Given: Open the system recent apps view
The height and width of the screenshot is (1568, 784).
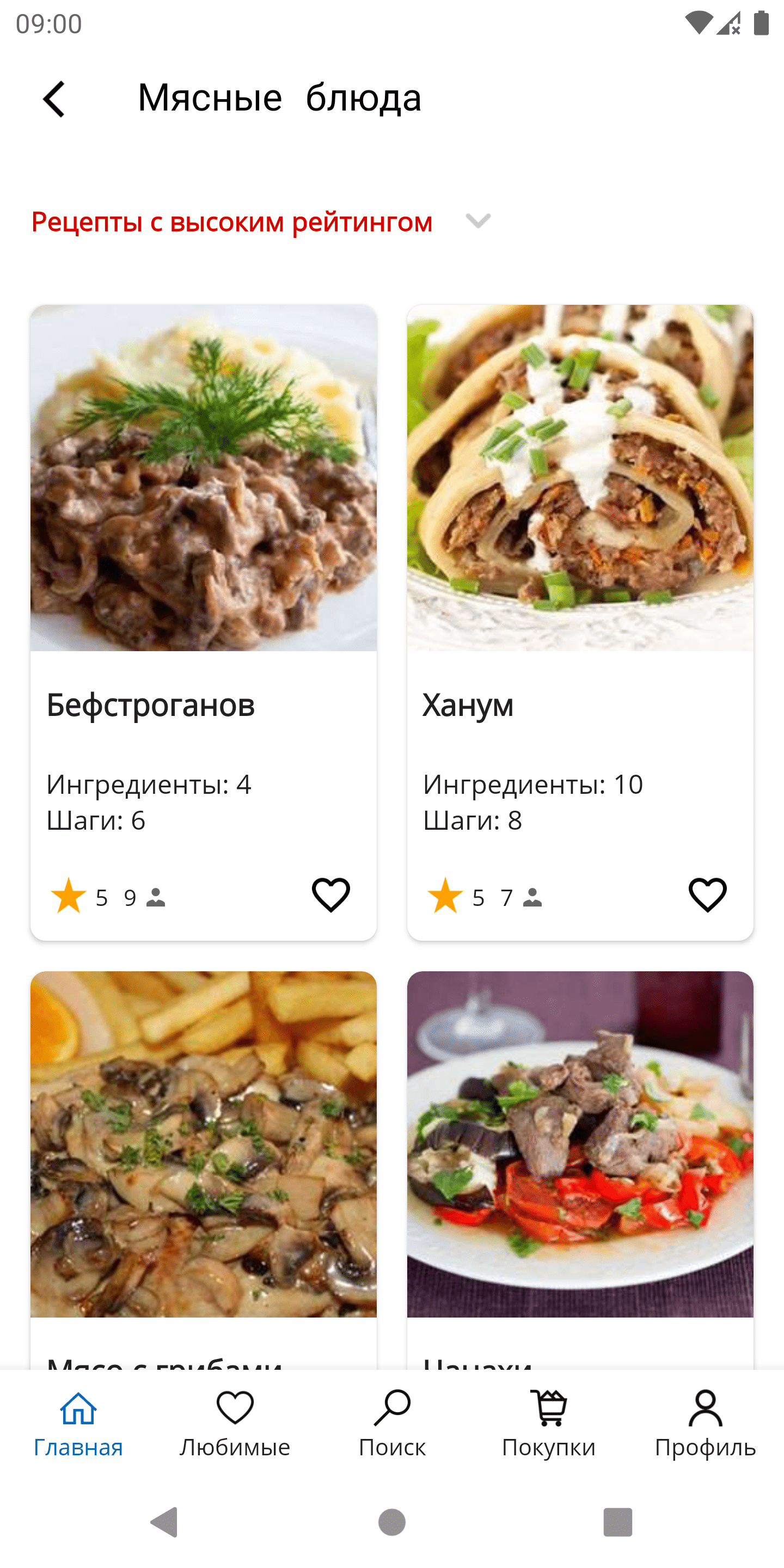Looking at the screenshot, I should [617, 1522].
